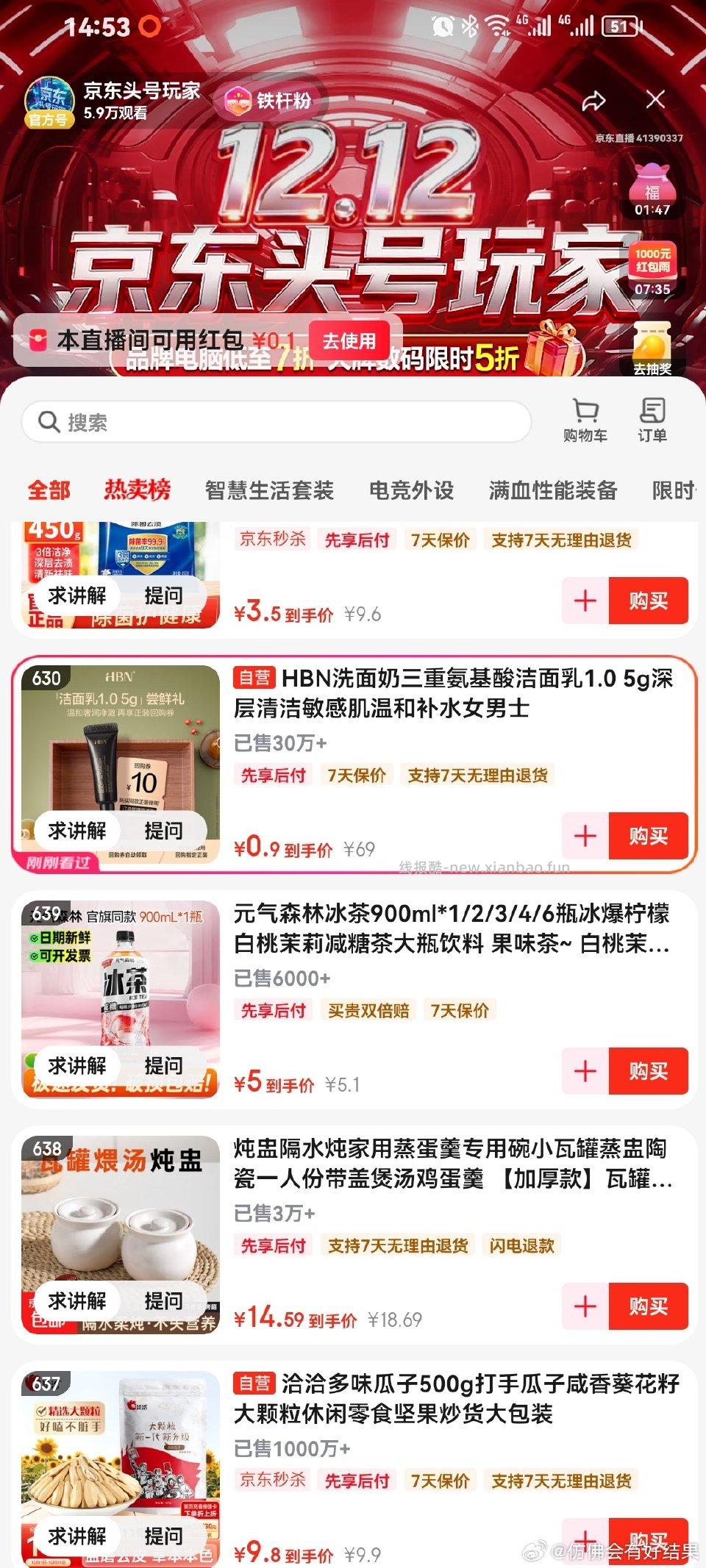Add the HBN cleanser with the plus icon
The width and height of the screenshot is (706, 1568).
[583, 834]
